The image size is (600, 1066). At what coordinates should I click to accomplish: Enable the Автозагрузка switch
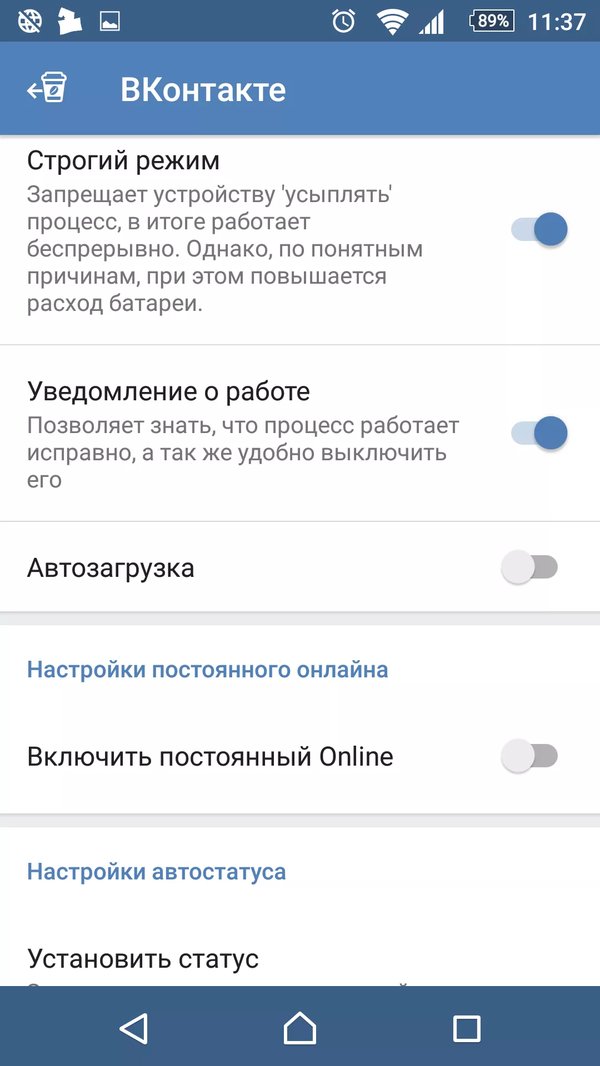pyautogui.click(x=529, y=568)
